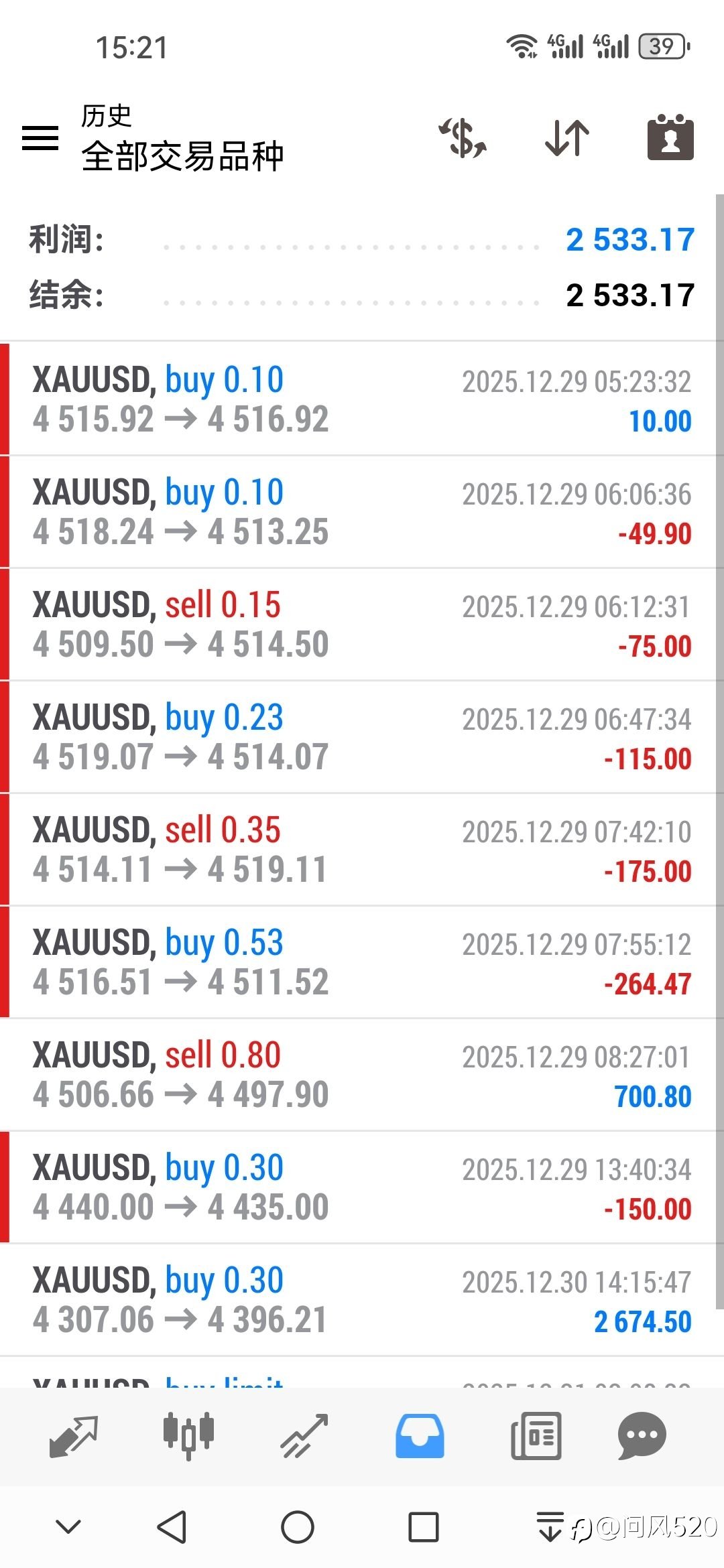Screen dimensions: 724x1568
Task: Go back with the system back button
Action: (172, 1528)
